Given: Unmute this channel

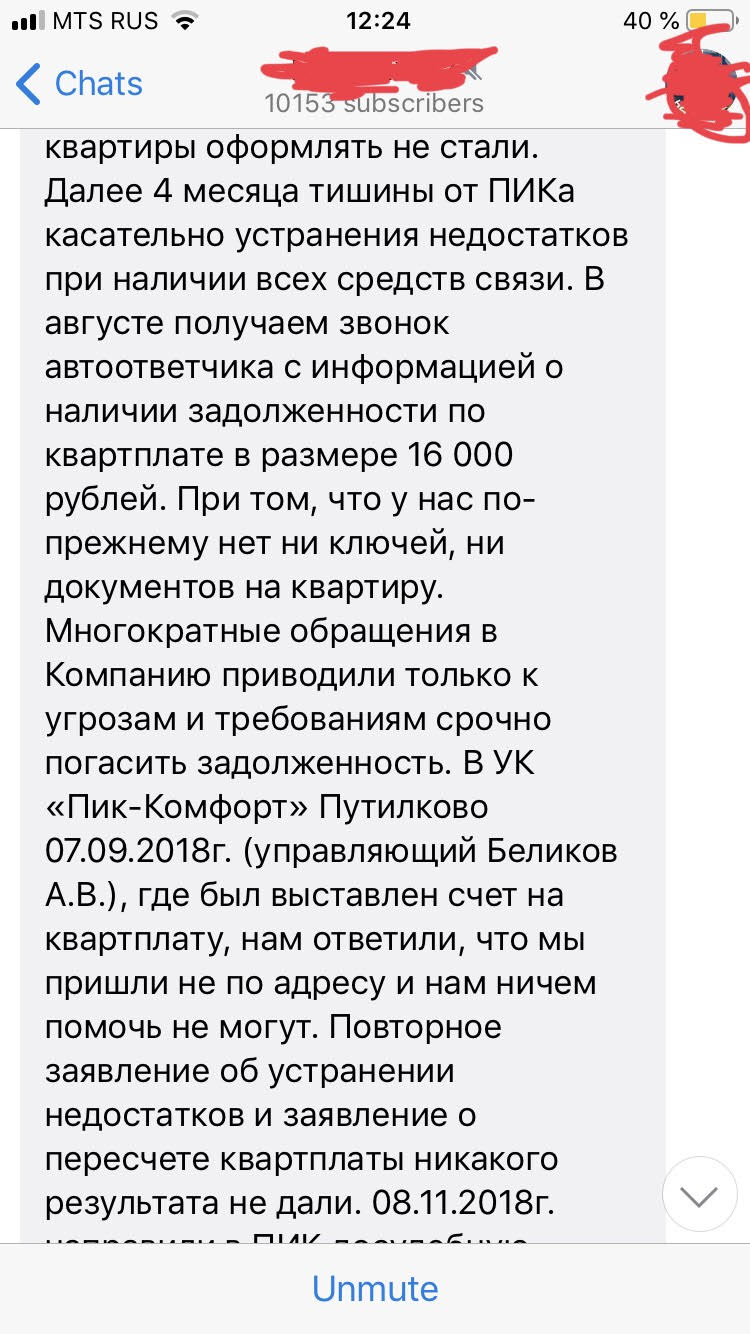Looking at the screenshot, I should (375, 1288).
